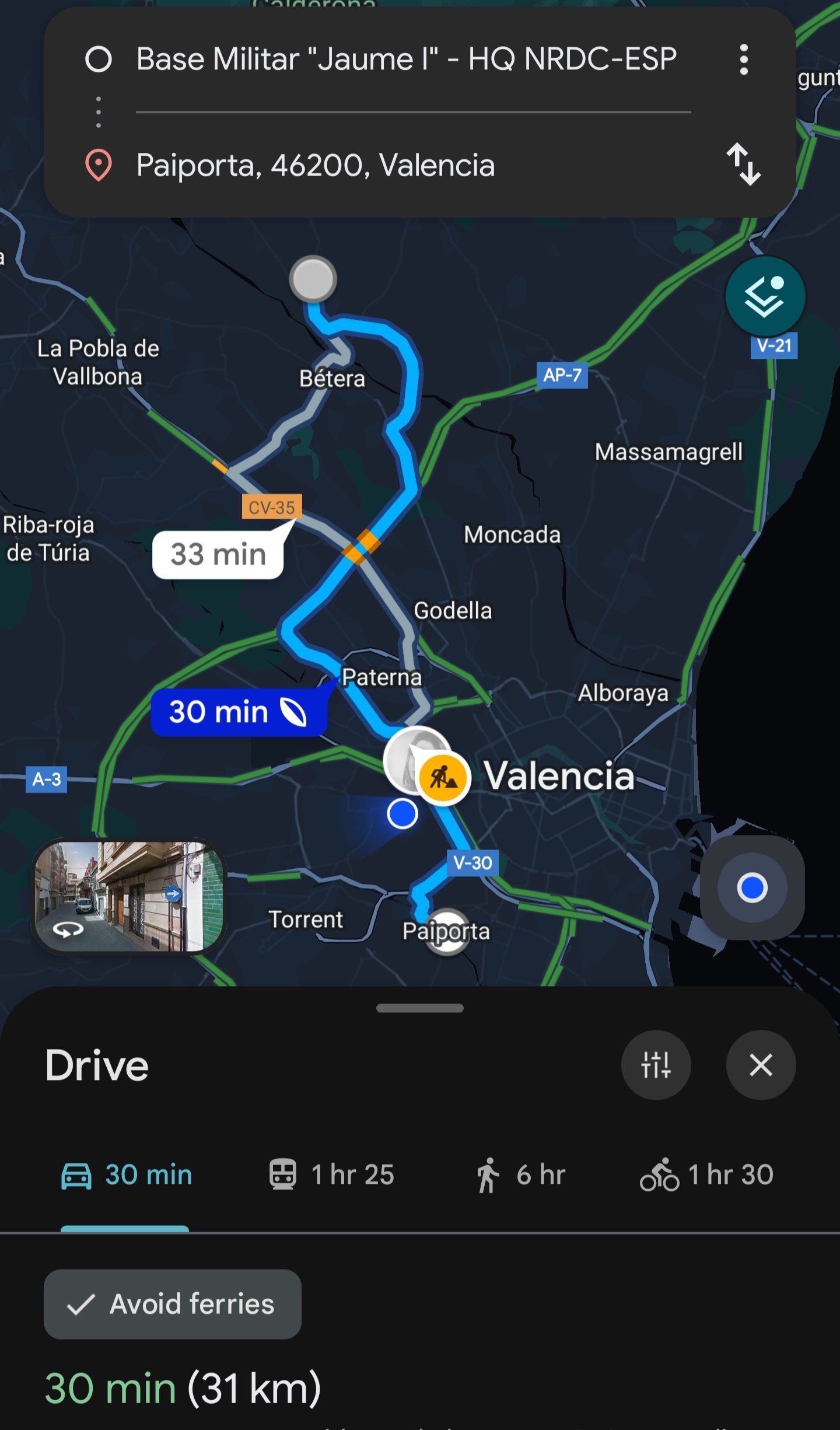The image size is (840, 1430).
Task: Switch to walking mode 6 hr
Action: pyautogui.click(x=520, y=1175)
